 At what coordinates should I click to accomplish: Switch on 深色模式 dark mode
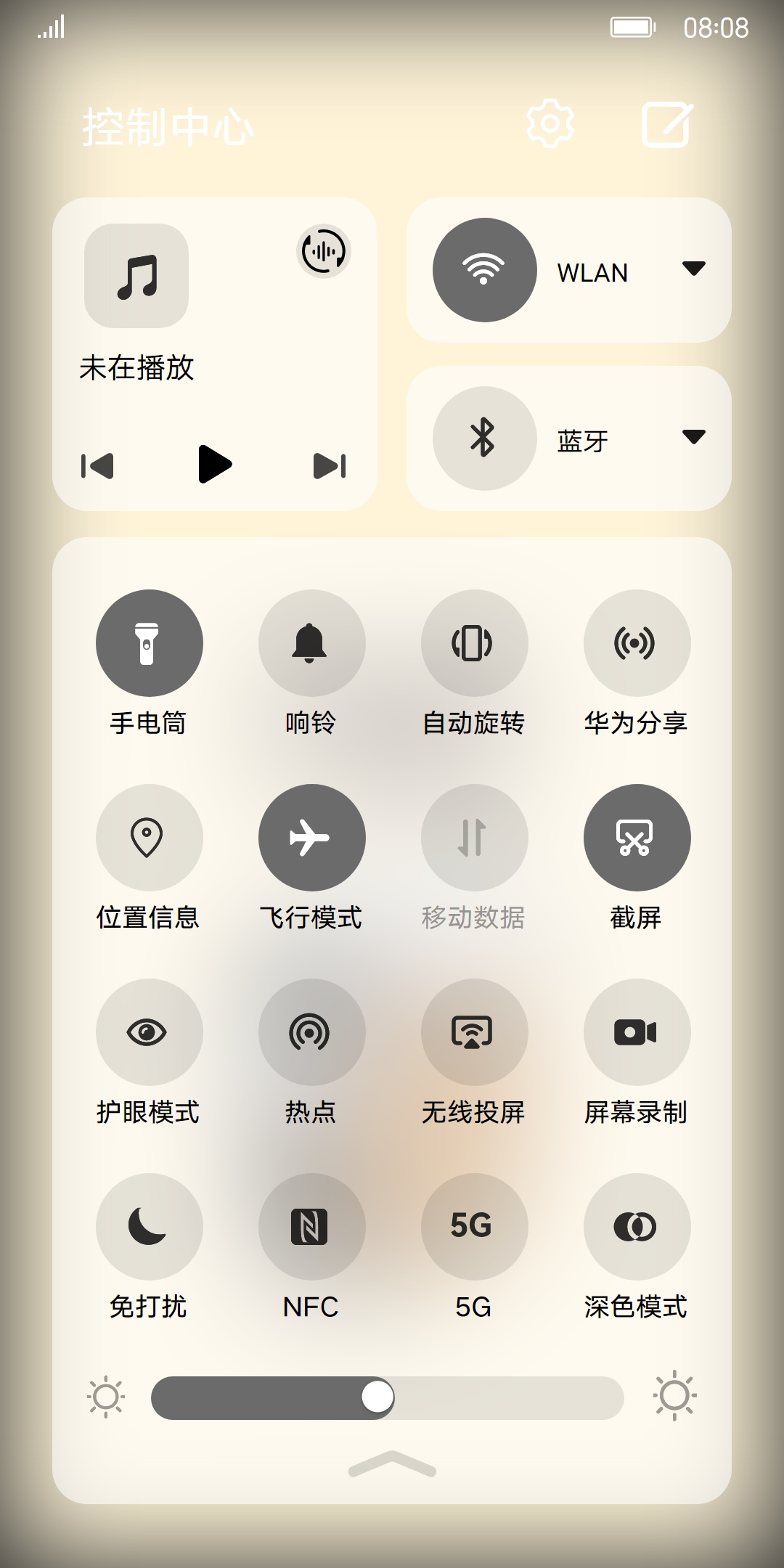click(x=637, y=1227)
